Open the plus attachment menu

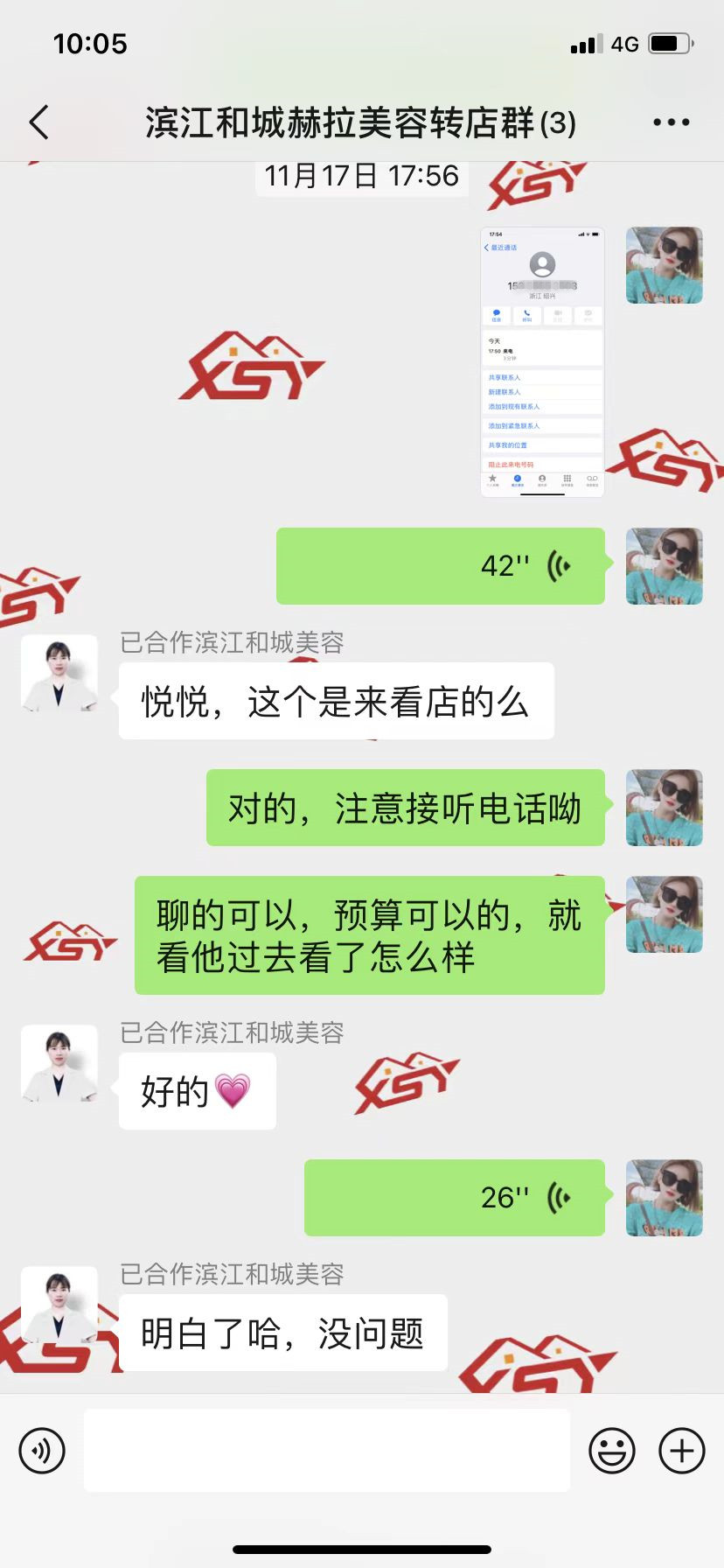coord(682,1451)
